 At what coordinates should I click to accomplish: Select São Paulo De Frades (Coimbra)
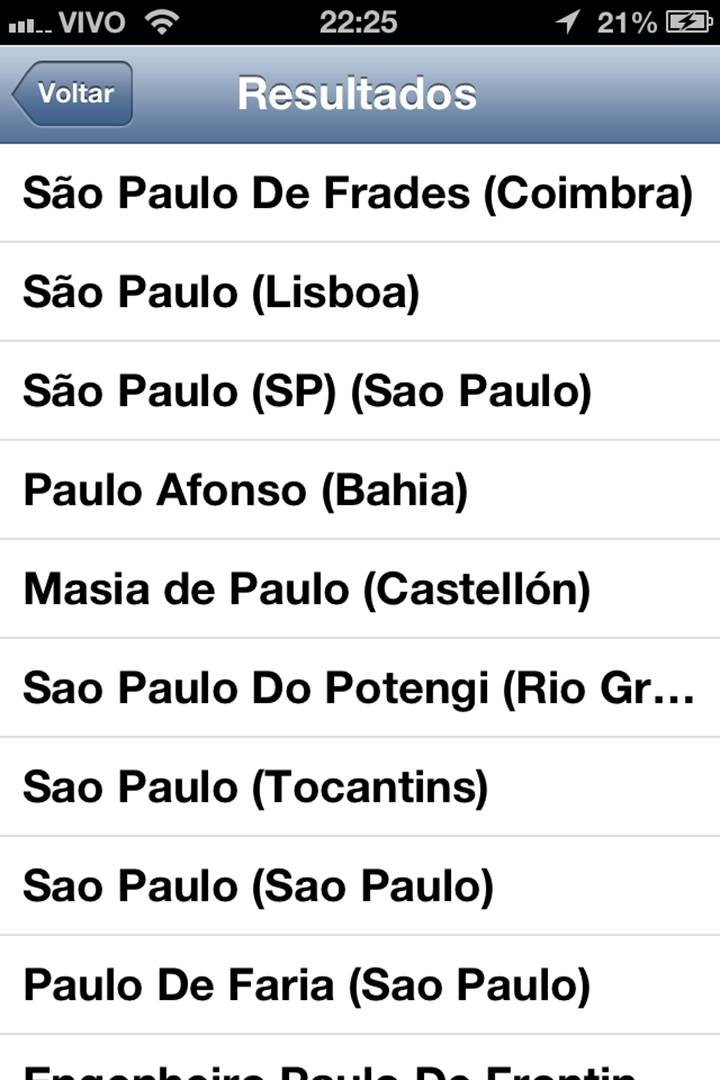coord(358,193)
